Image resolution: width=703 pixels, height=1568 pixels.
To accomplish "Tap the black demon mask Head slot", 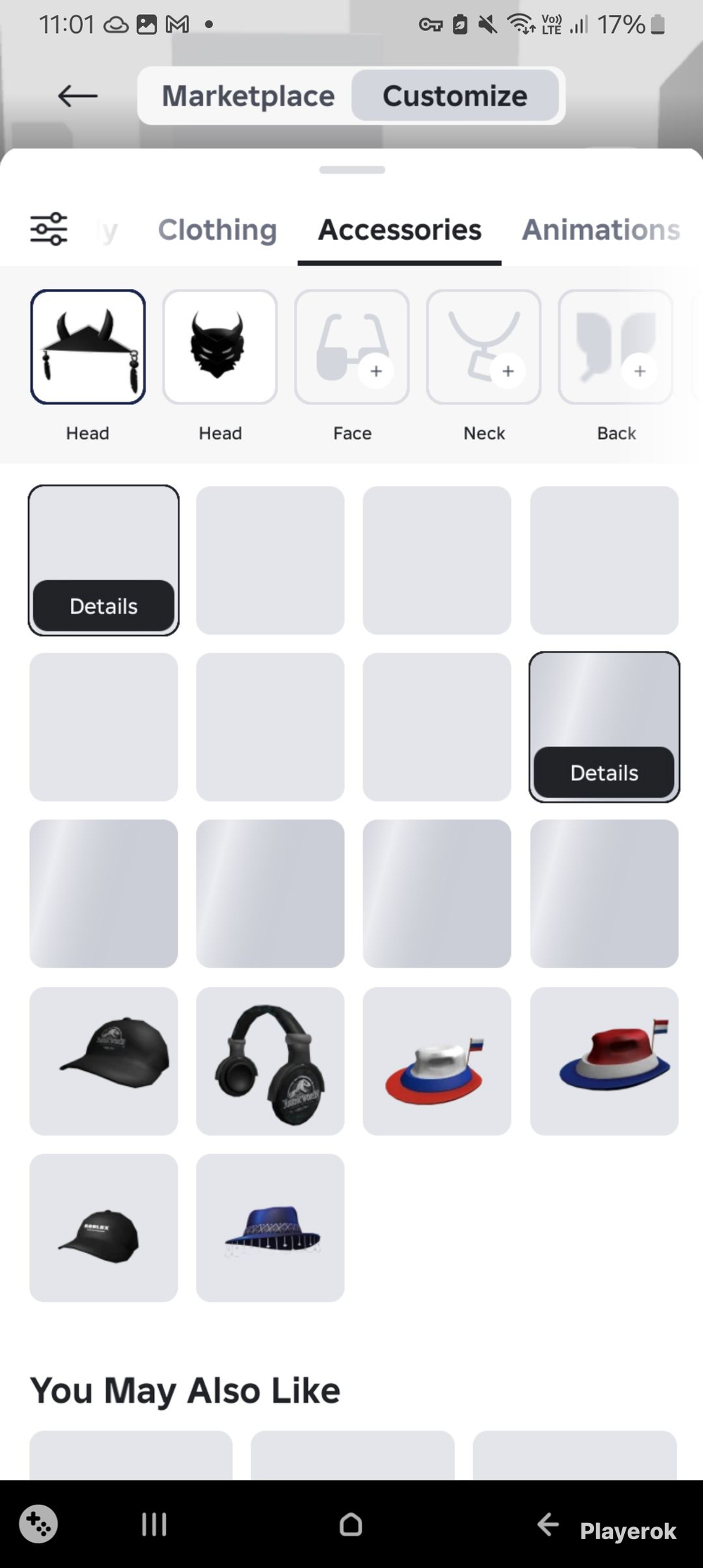I will click(x=220, y=347).
